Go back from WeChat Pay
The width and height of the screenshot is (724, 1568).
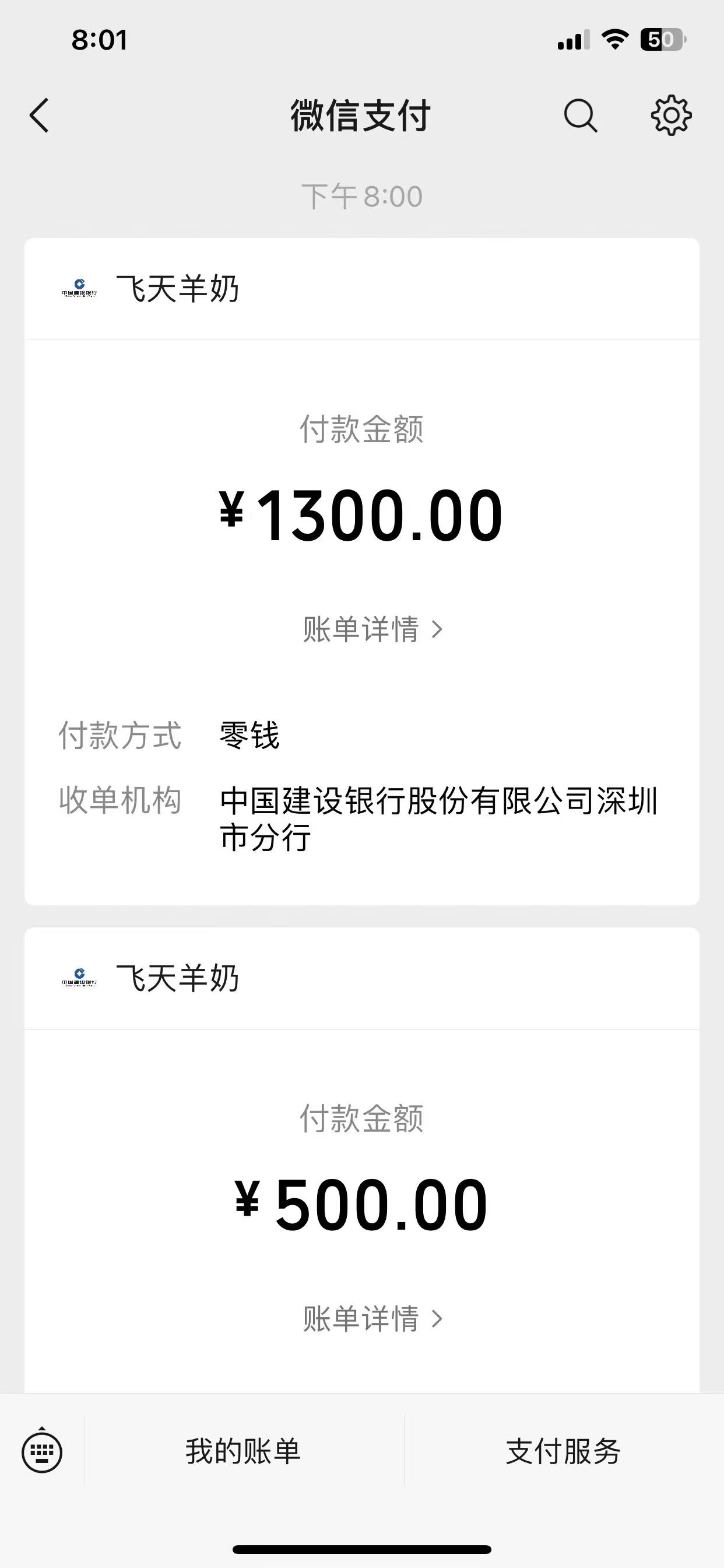tap(40, 116)
